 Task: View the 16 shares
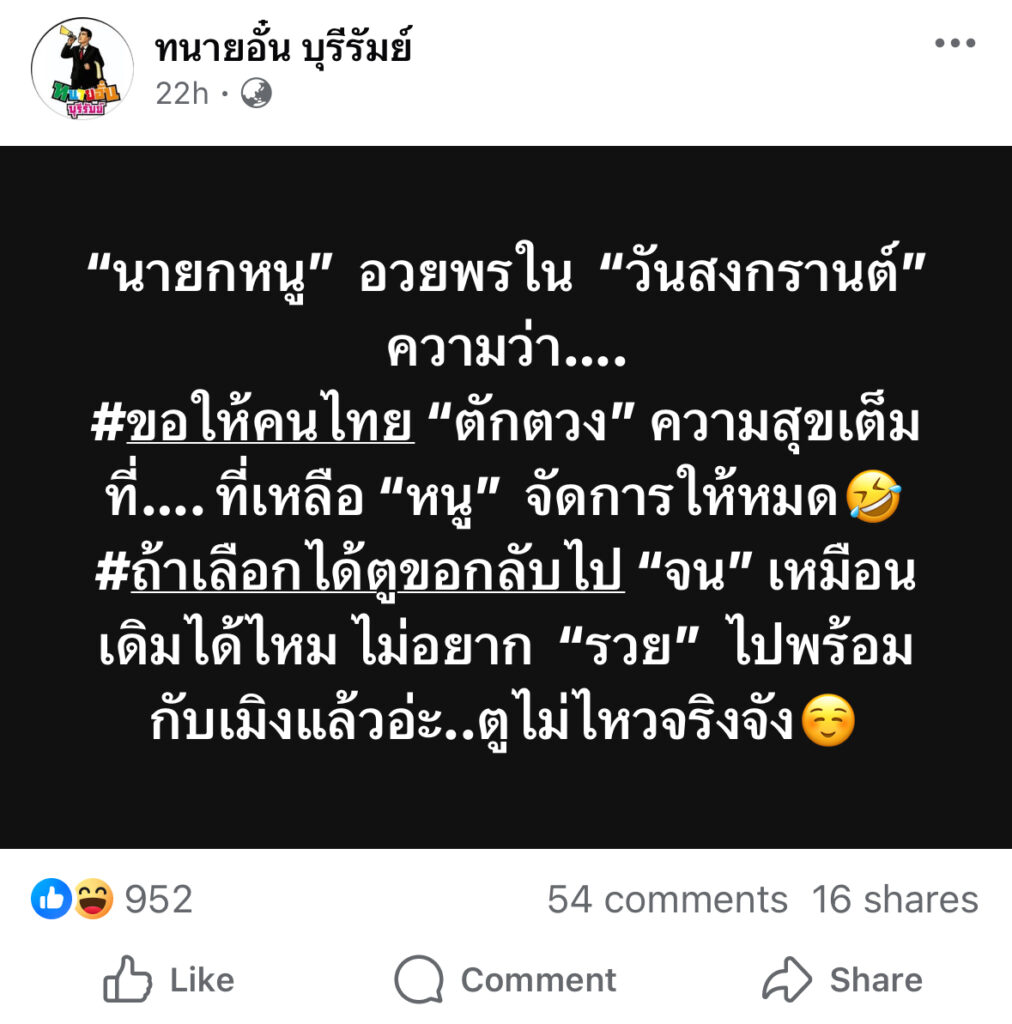[x=894, y=899]
